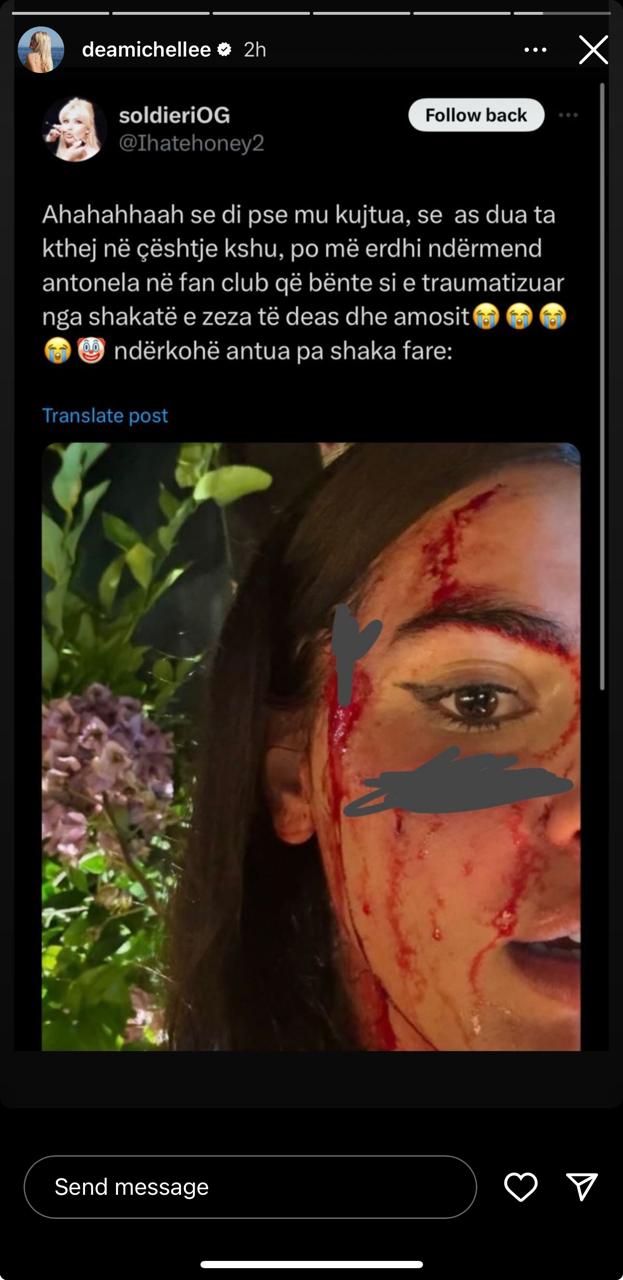Viewport: 623px width, 1280px height.
Task: Type a reply in Send message field
Action: pos(250,1187)
